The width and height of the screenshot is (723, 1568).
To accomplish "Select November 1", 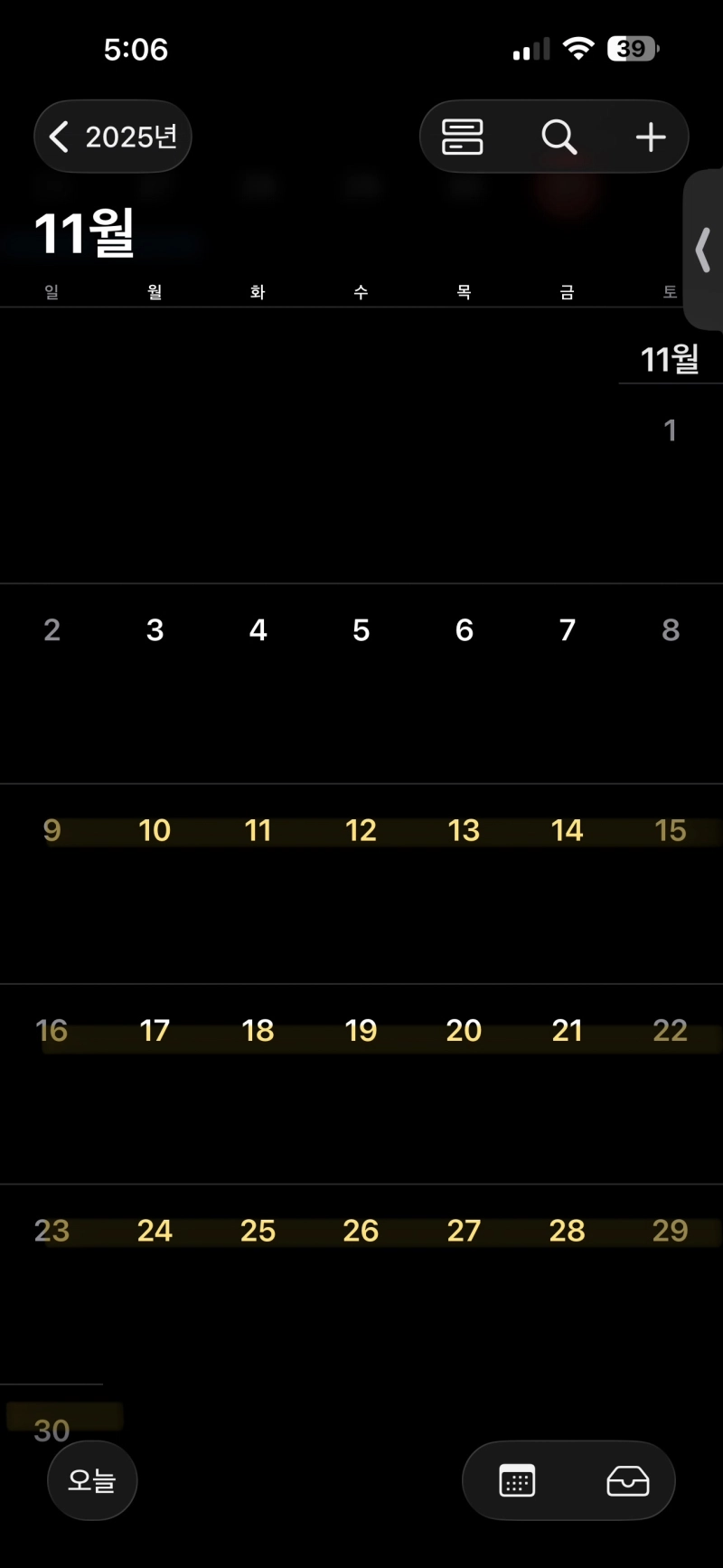I will click(670, 430).
